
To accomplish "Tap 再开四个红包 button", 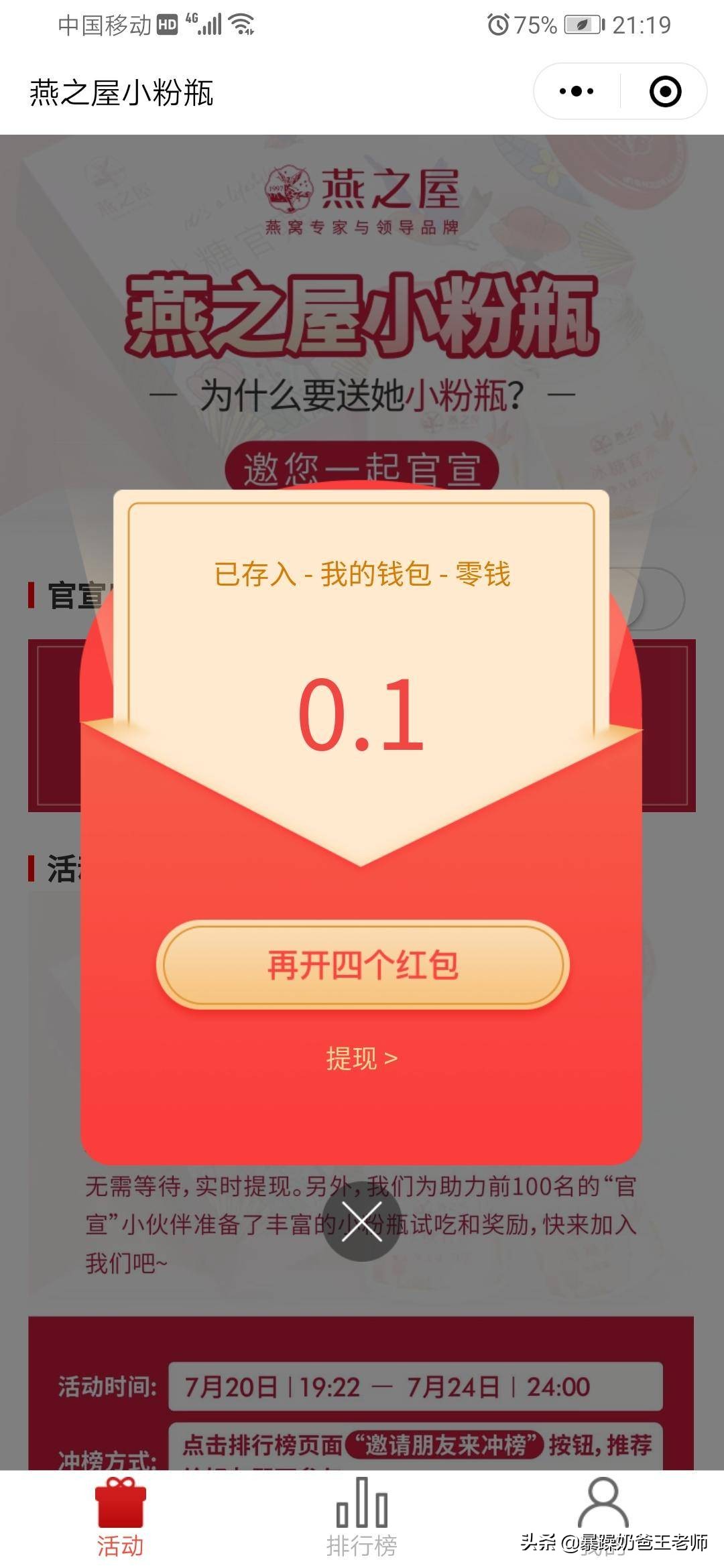I will pyautogui.click(x=363, y=965).
